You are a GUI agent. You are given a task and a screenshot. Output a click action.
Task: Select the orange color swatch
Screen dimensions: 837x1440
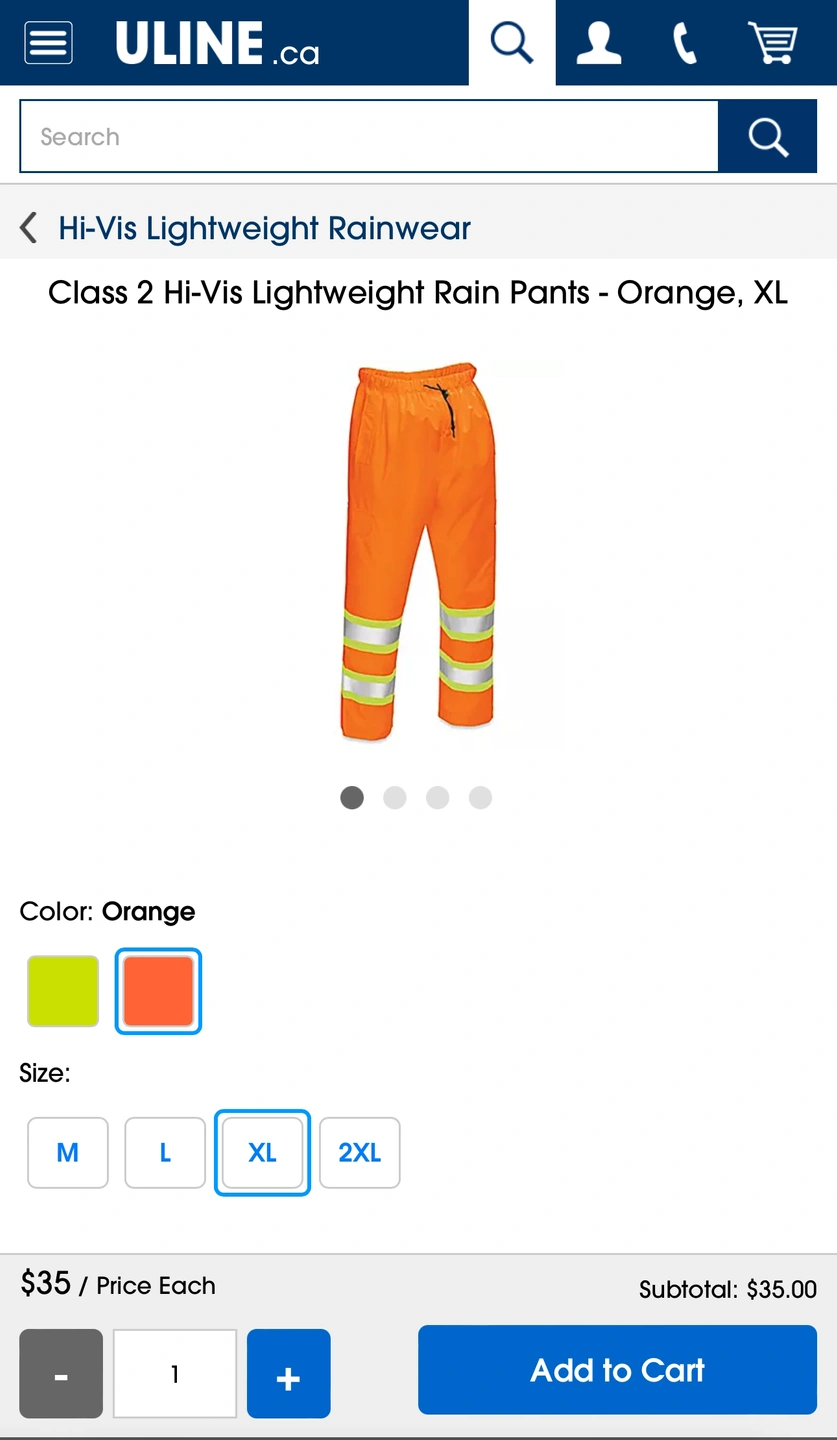point(158,991)
